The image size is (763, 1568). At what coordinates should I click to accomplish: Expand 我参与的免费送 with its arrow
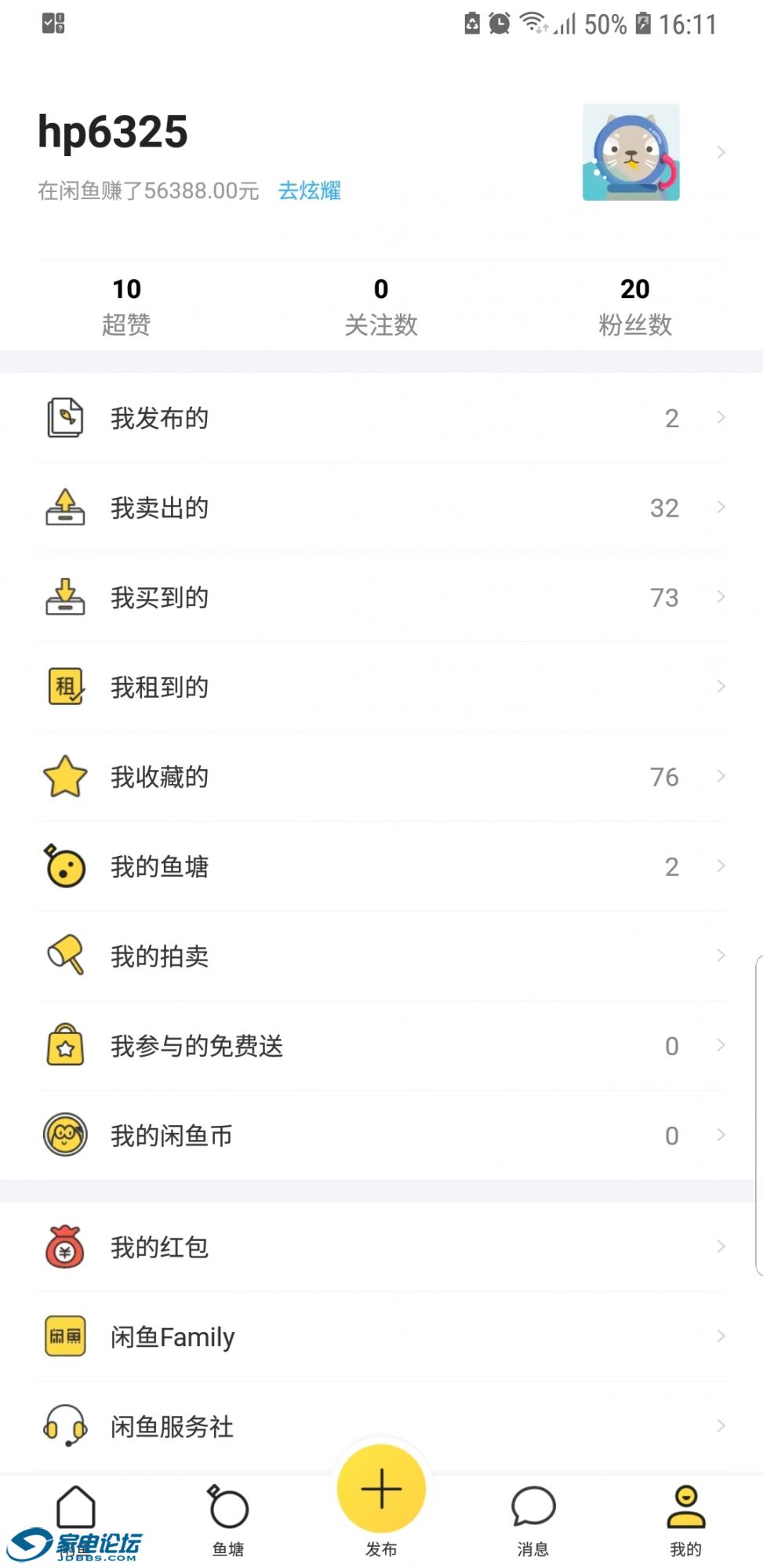click(x=721, y=1045)
